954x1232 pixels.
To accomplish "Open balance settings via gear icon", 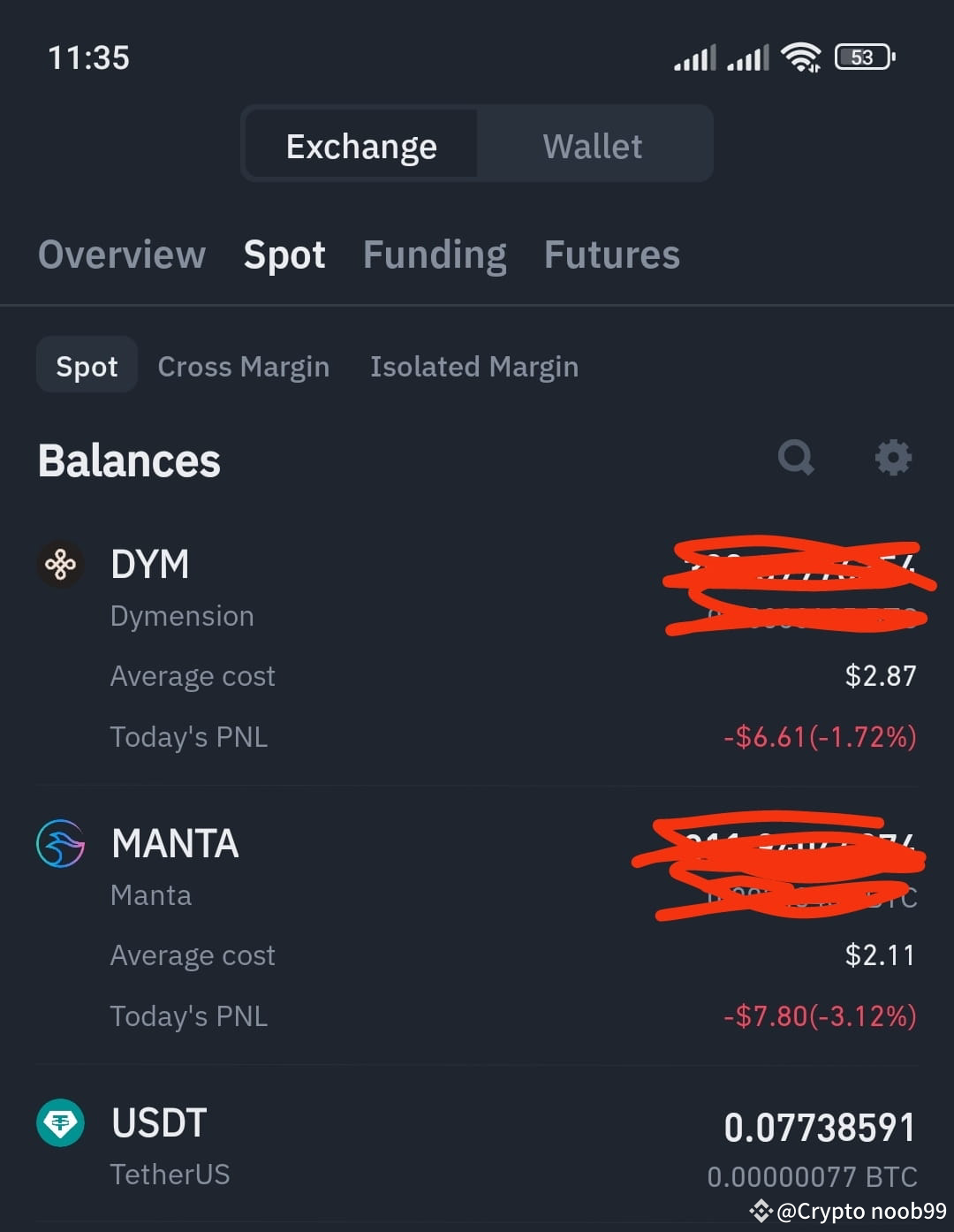I will click(893, 458).
